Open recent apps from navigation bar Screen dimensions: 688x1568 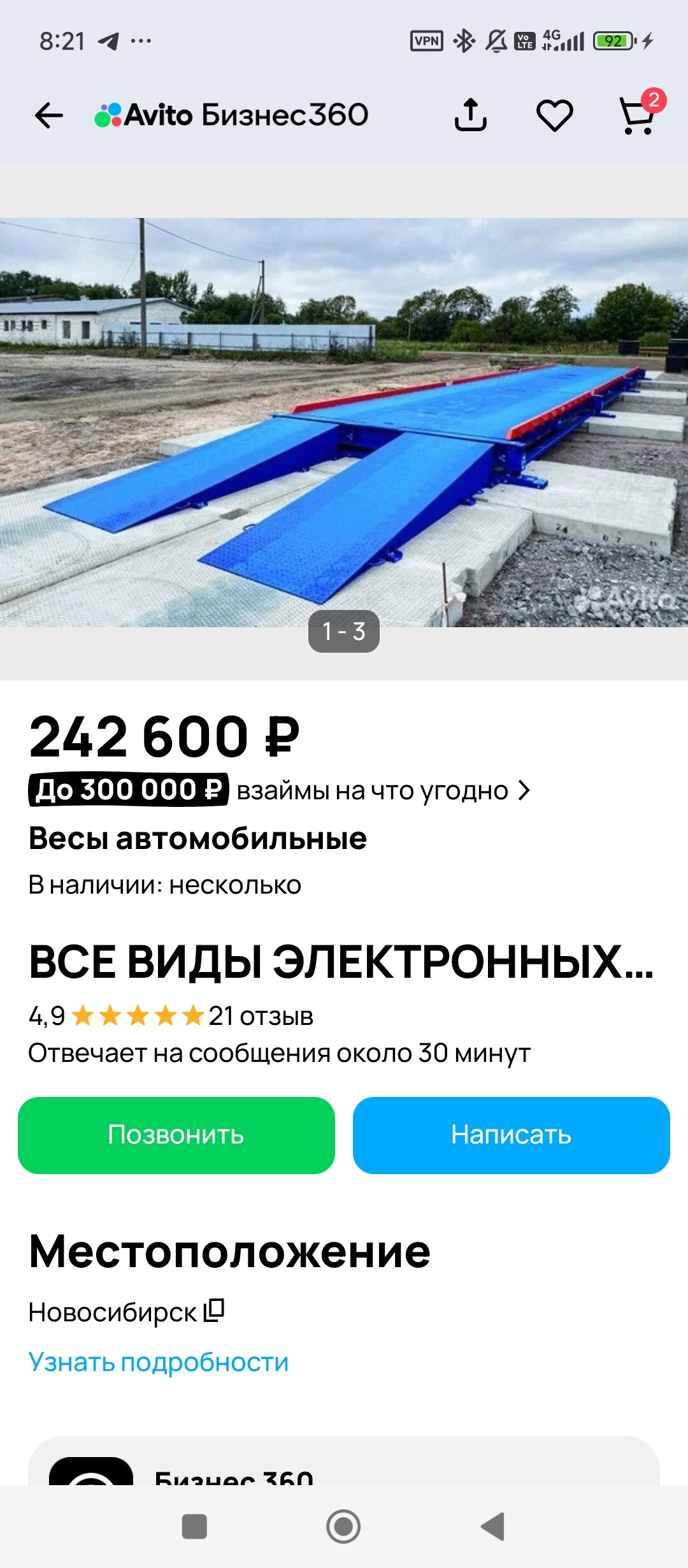click(x=194, y=1526)
